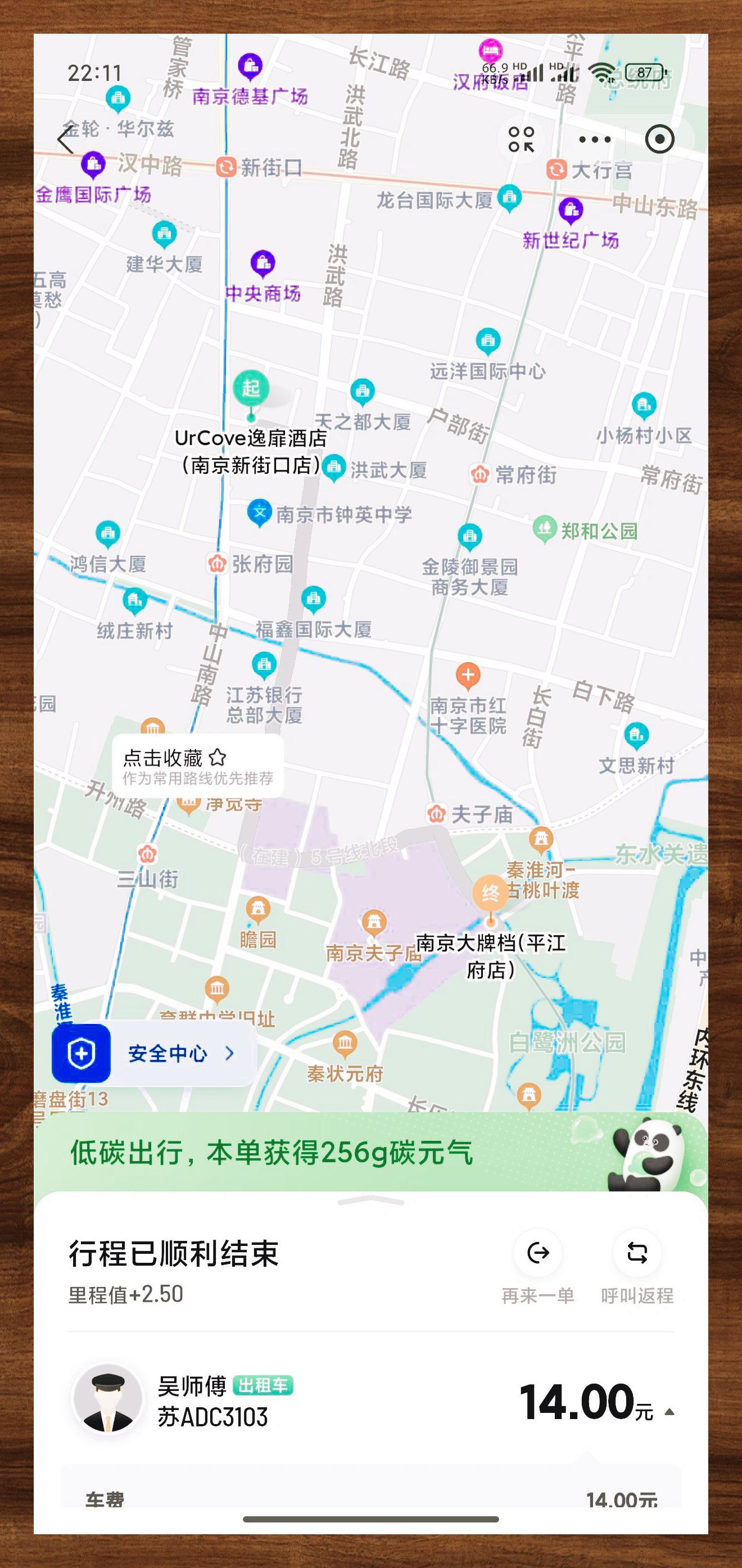Tap the back arrow on the map
The height and width of the screenshot is (1568, 742).
65,139
